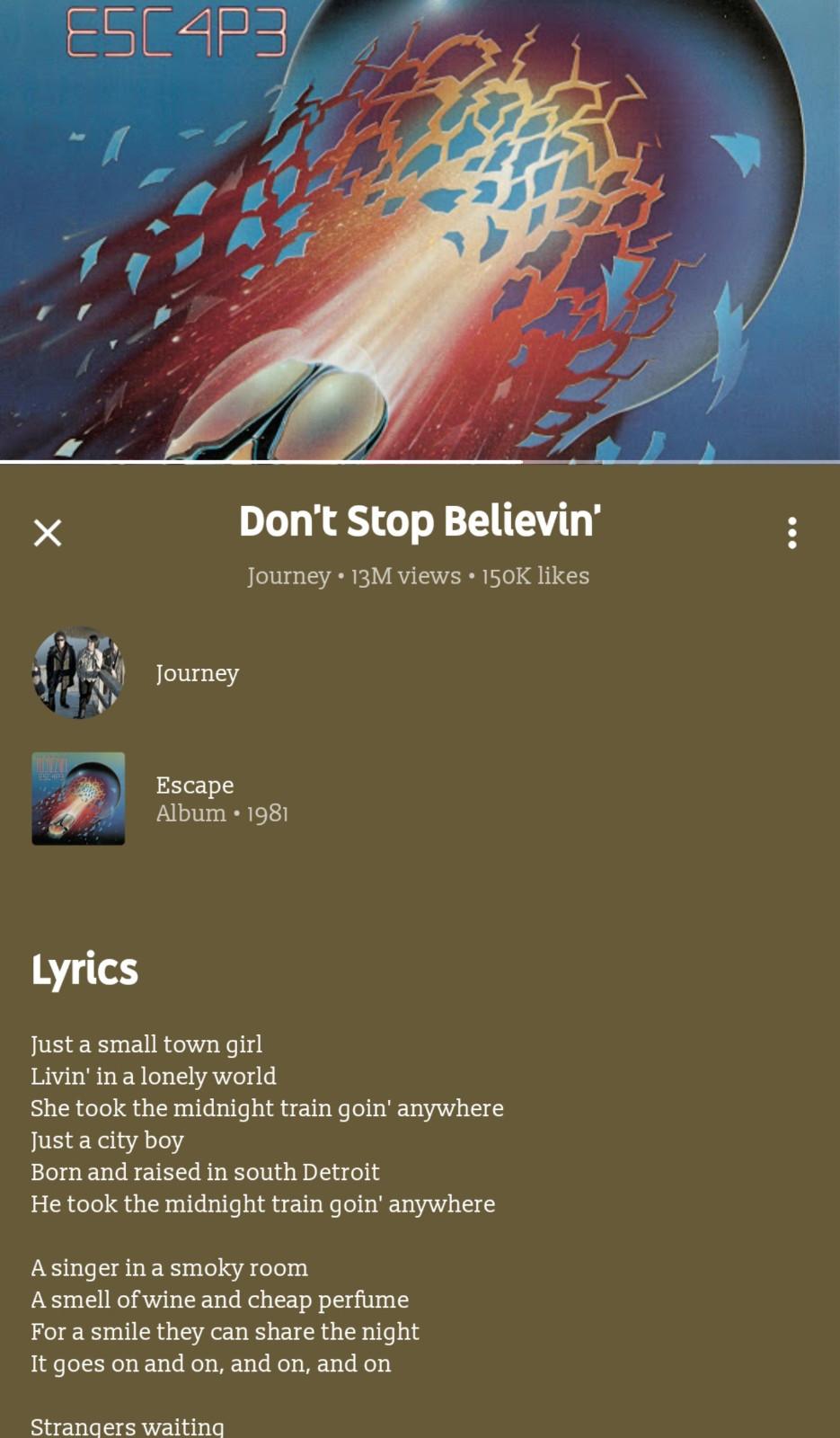Image resolution: width=840 pixels, height=1438 pixels.
Task: Open the three-dot overflow menu
Action: pos(791,533)
